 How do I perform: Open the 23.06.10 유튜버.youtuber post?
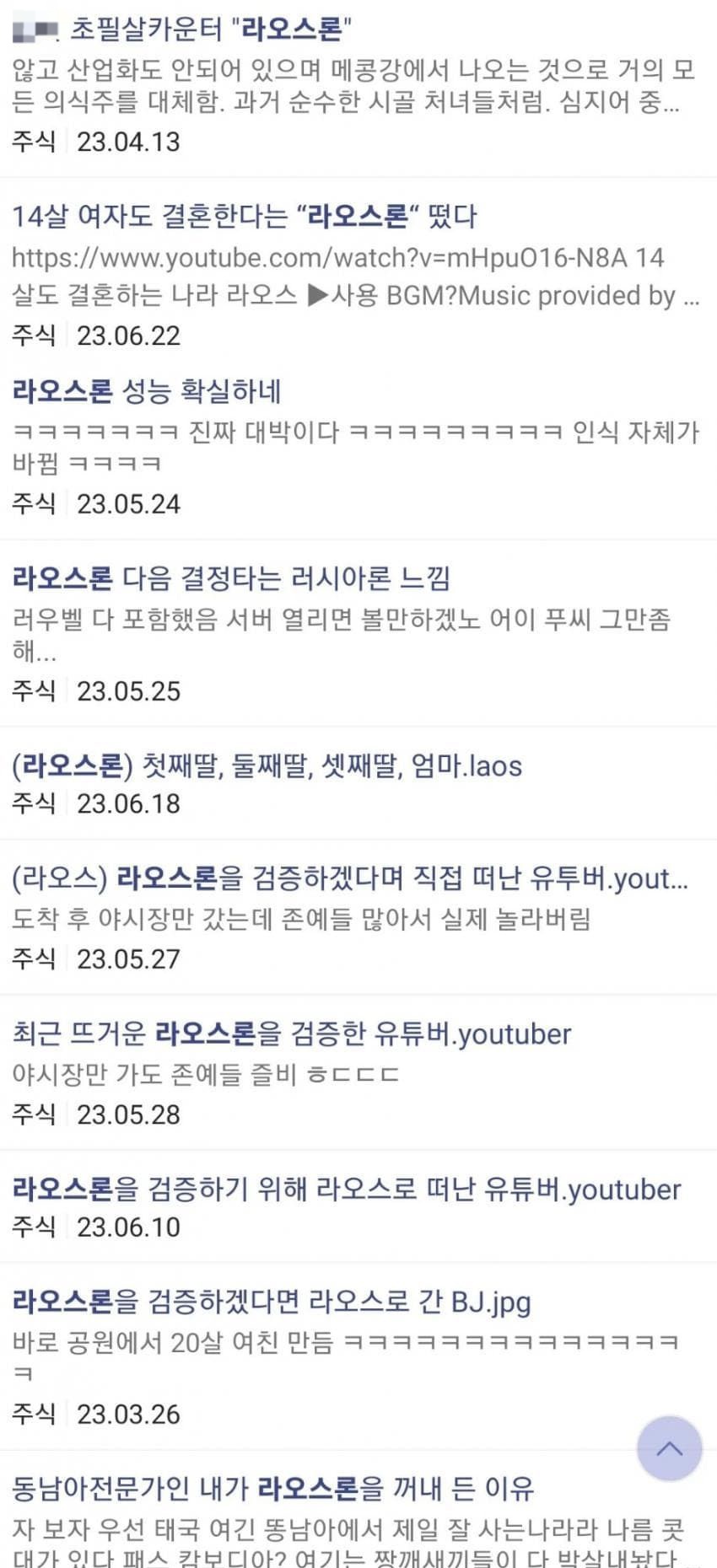click(346, 1189)
